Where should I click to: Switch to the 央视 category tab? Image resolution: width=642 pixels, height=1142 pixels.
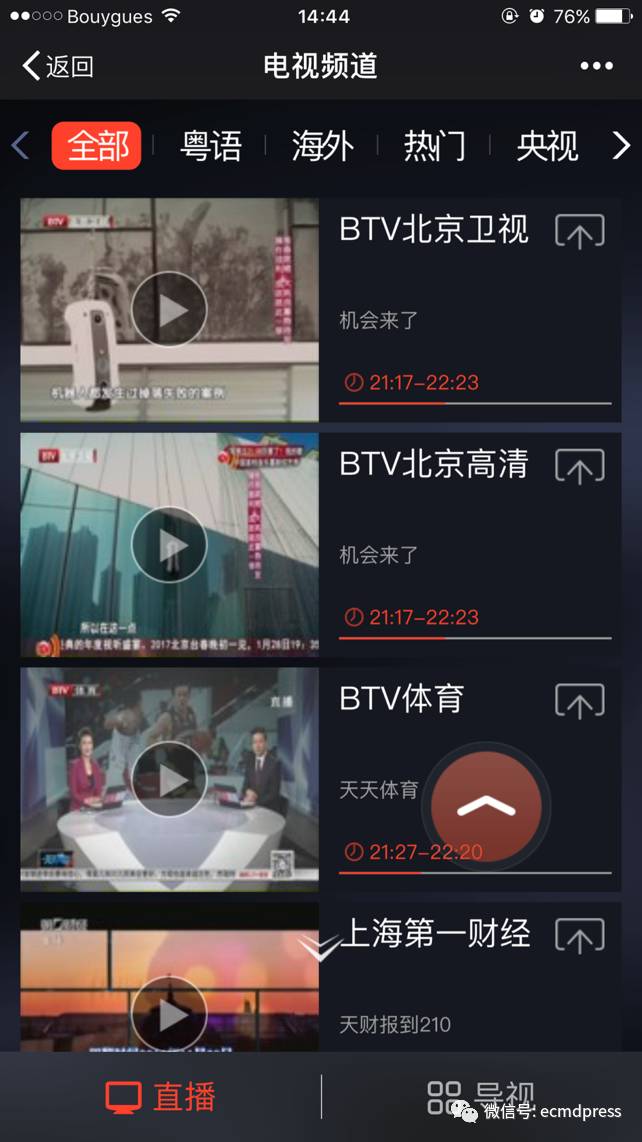point(547,146)
